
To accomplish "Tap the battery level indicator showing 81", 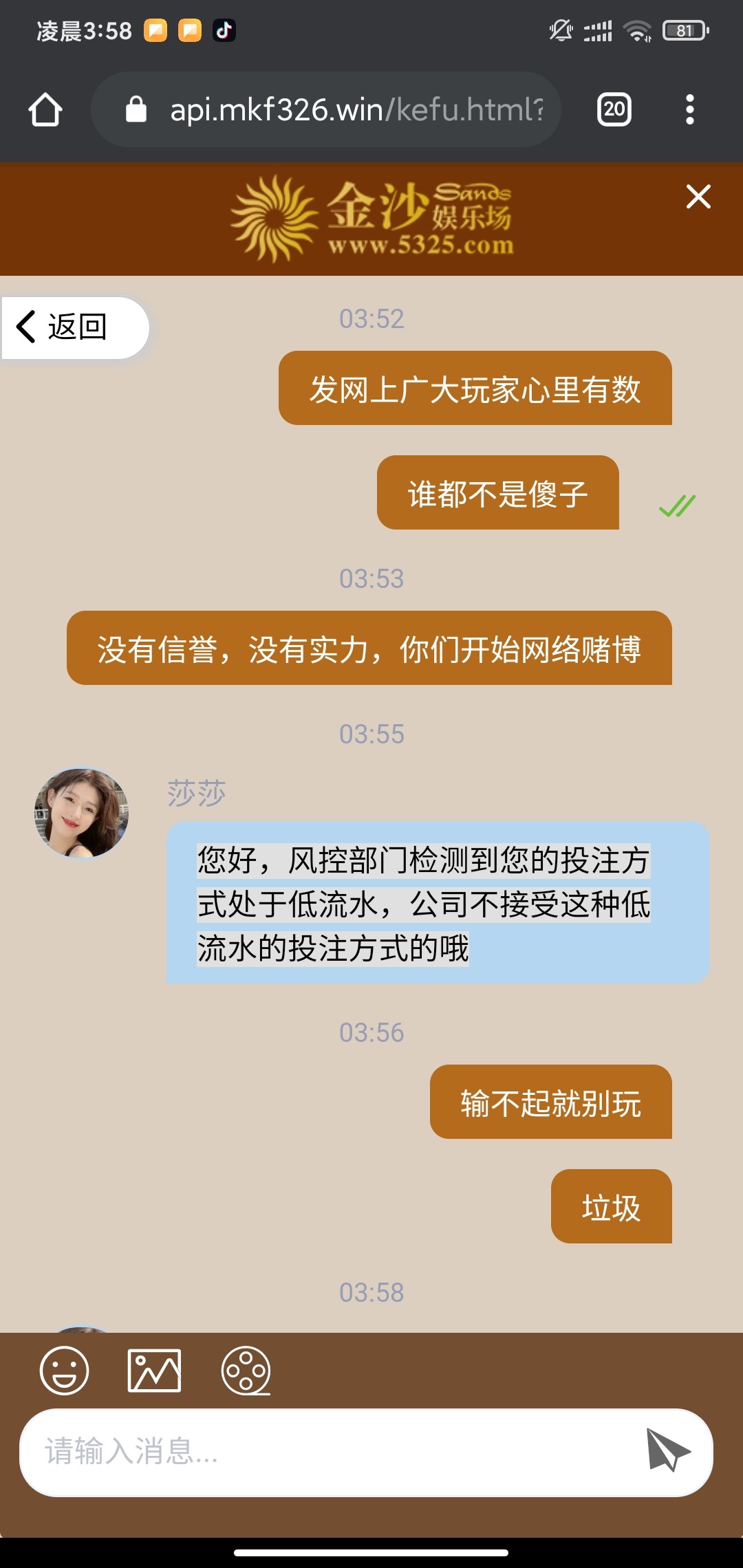I will tap(685, 31).
